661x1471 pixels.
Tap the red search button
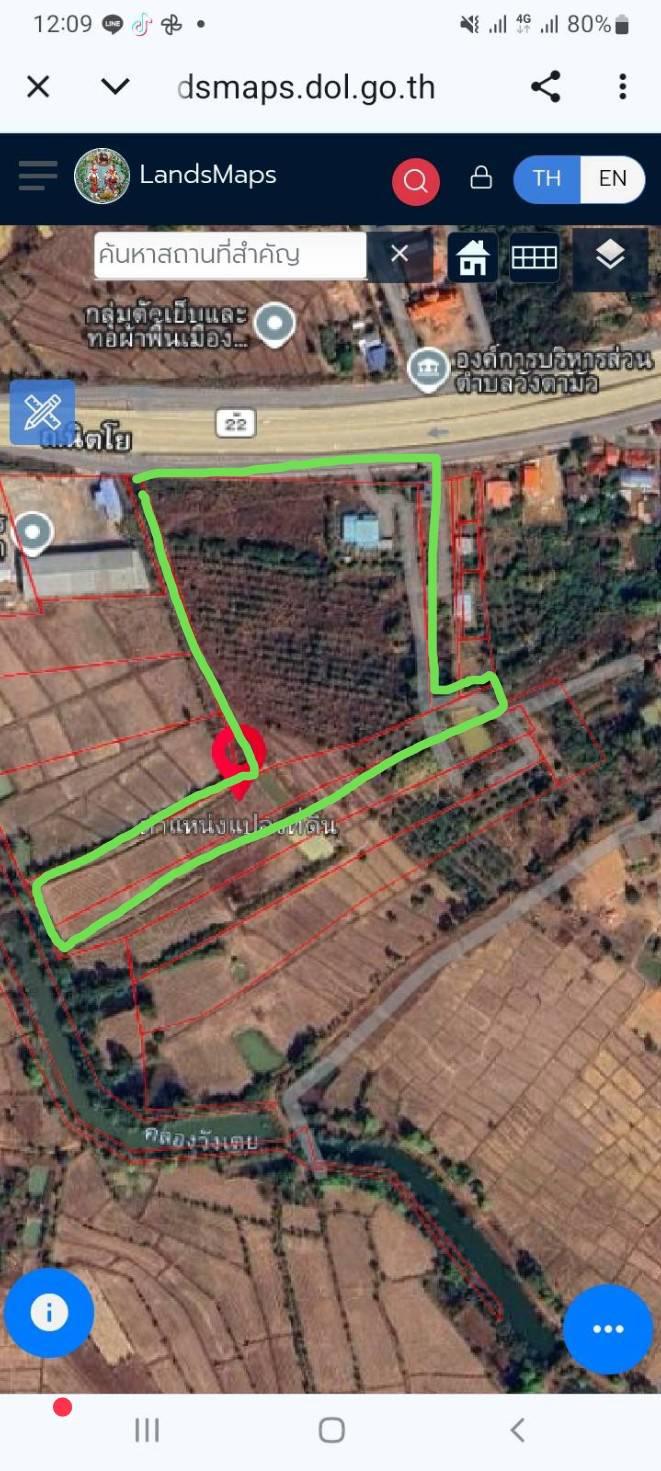415,181
